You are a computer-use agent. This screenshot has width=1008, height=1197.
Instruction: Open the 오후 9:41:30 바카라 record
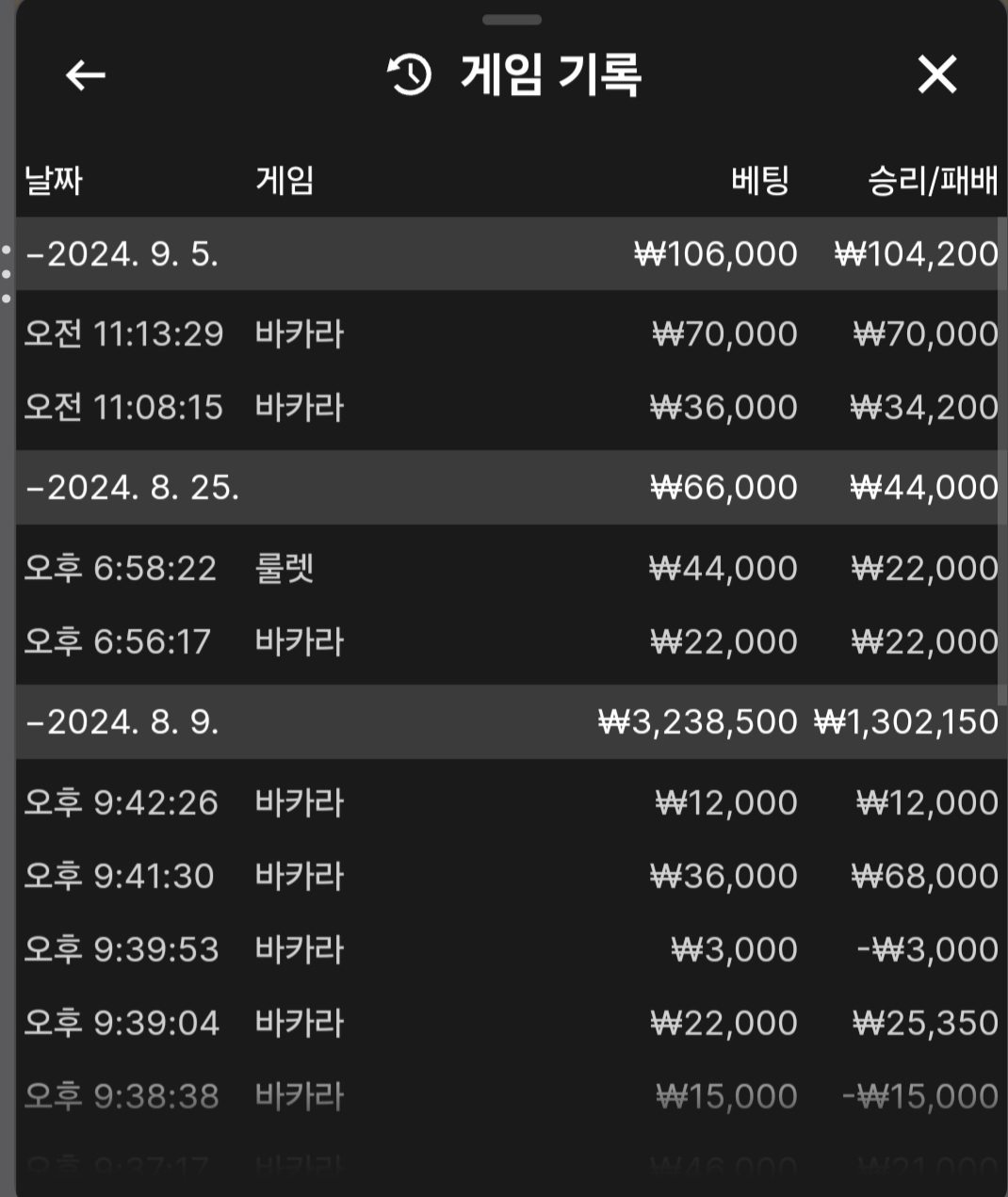coord(509,877)
